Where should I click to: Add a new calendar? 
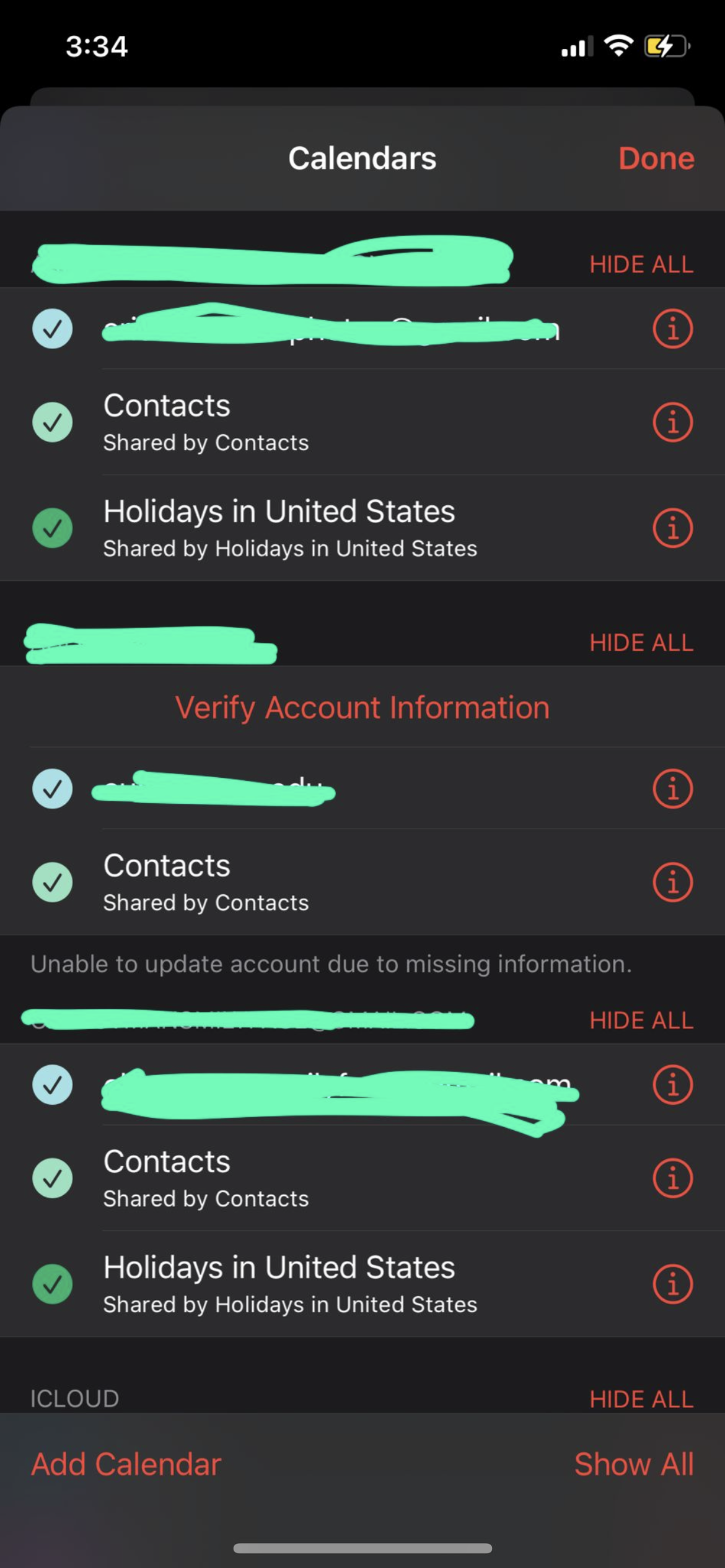(126, 1465)
